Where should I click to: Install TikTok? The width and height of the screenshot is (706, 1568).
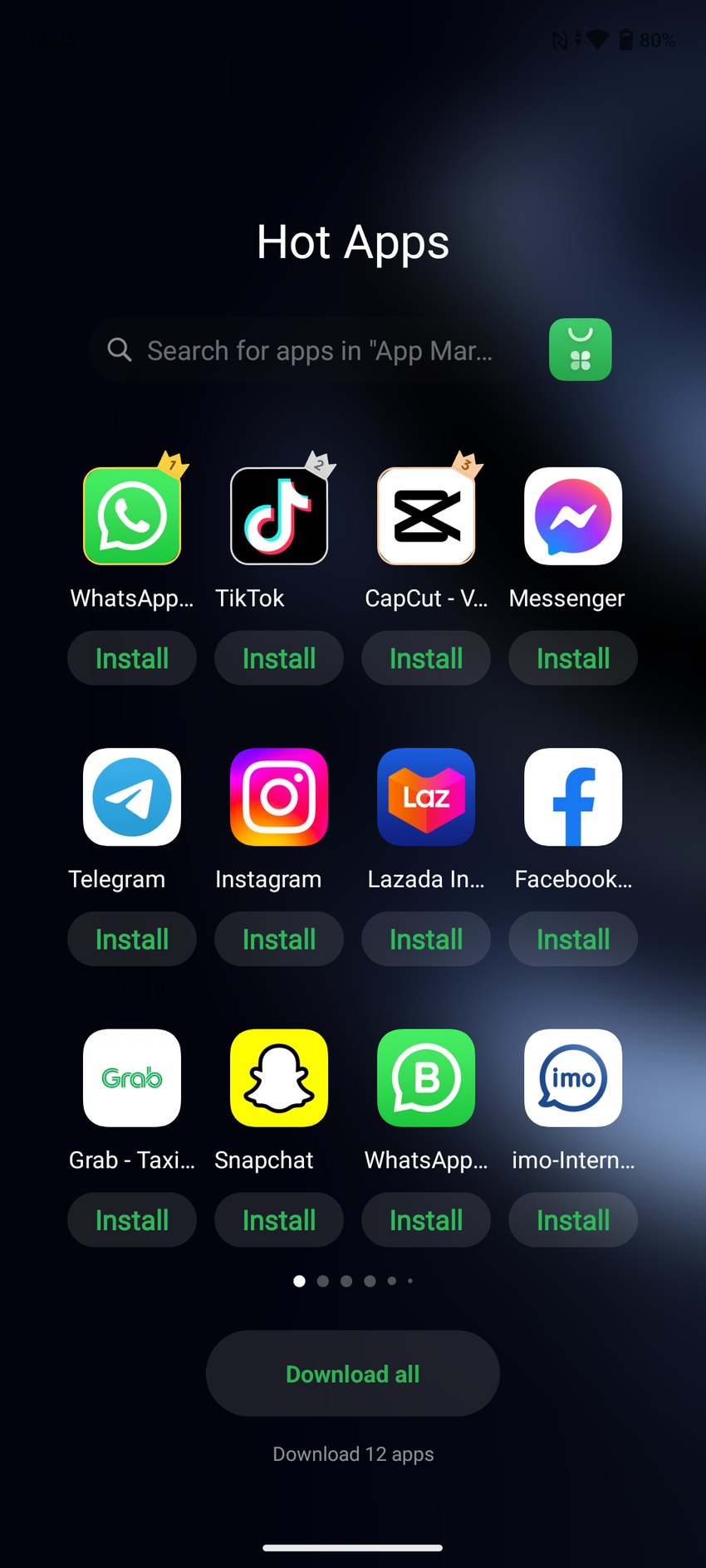point(279,658)
